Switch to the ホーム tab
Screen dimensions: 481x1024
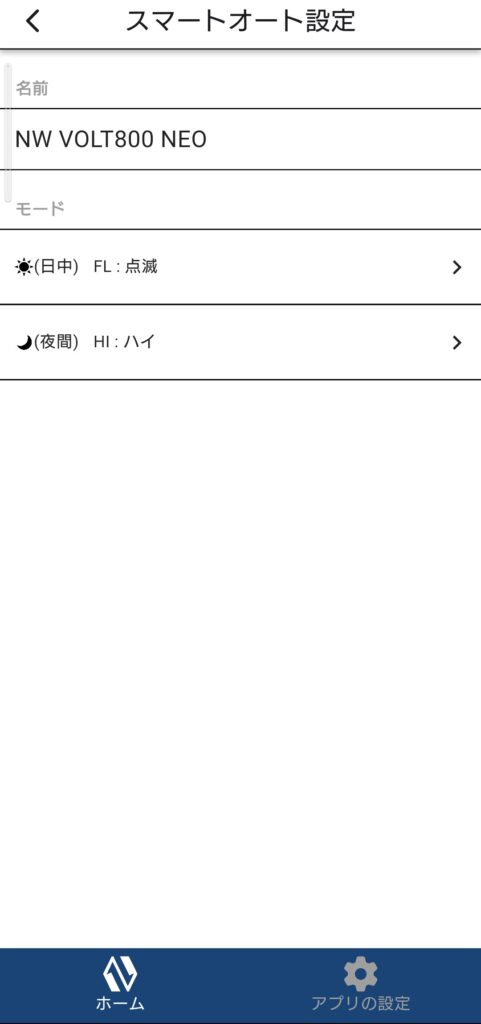tap(120, 985)
